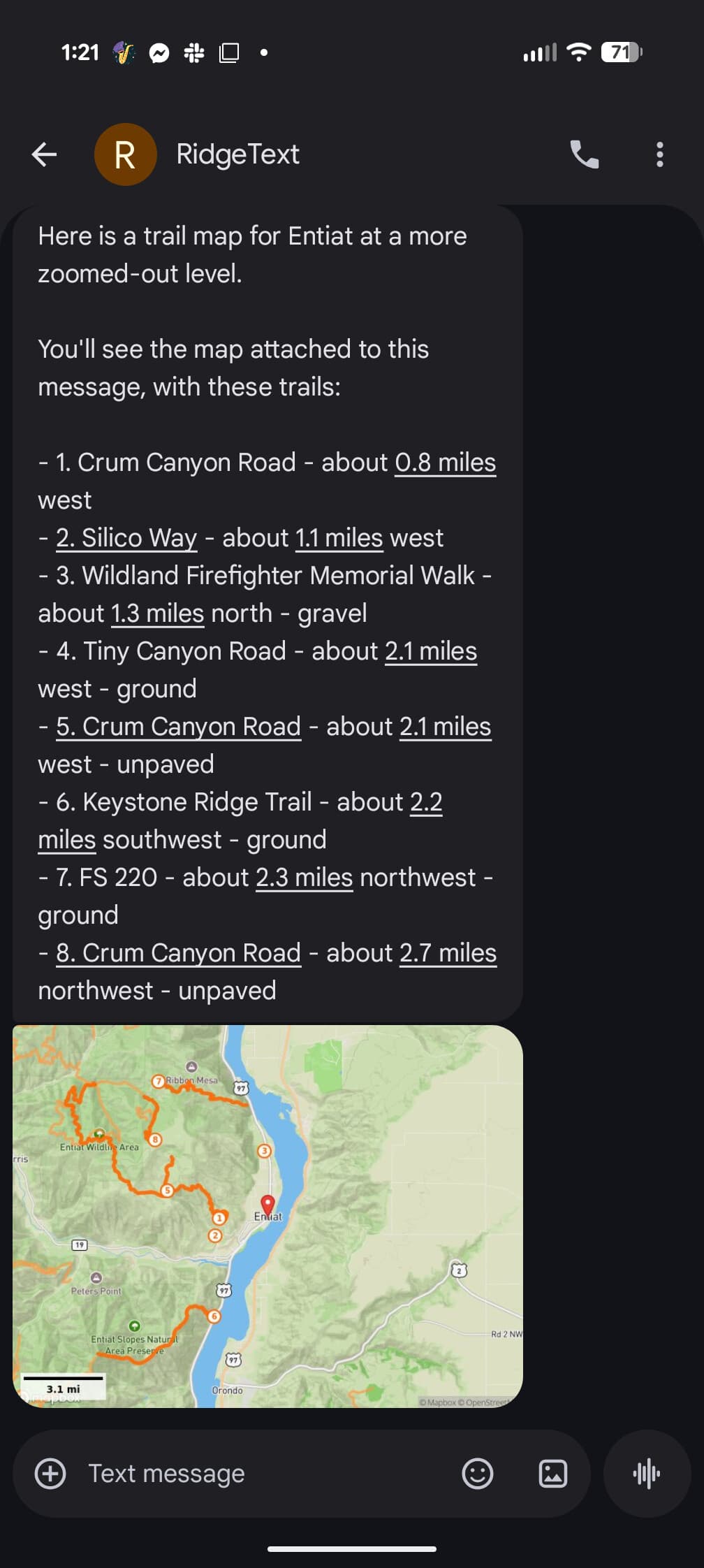
Task: Tap the Messenger icon in status bar
Action: click(159, 52)
